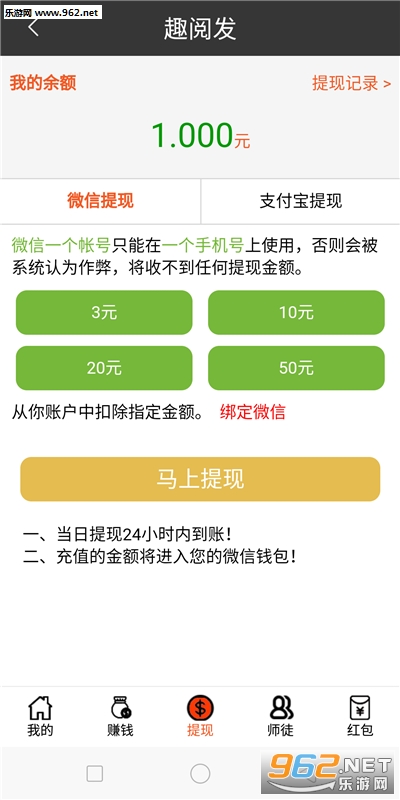Switch to the 微信提现 tab

100,201
